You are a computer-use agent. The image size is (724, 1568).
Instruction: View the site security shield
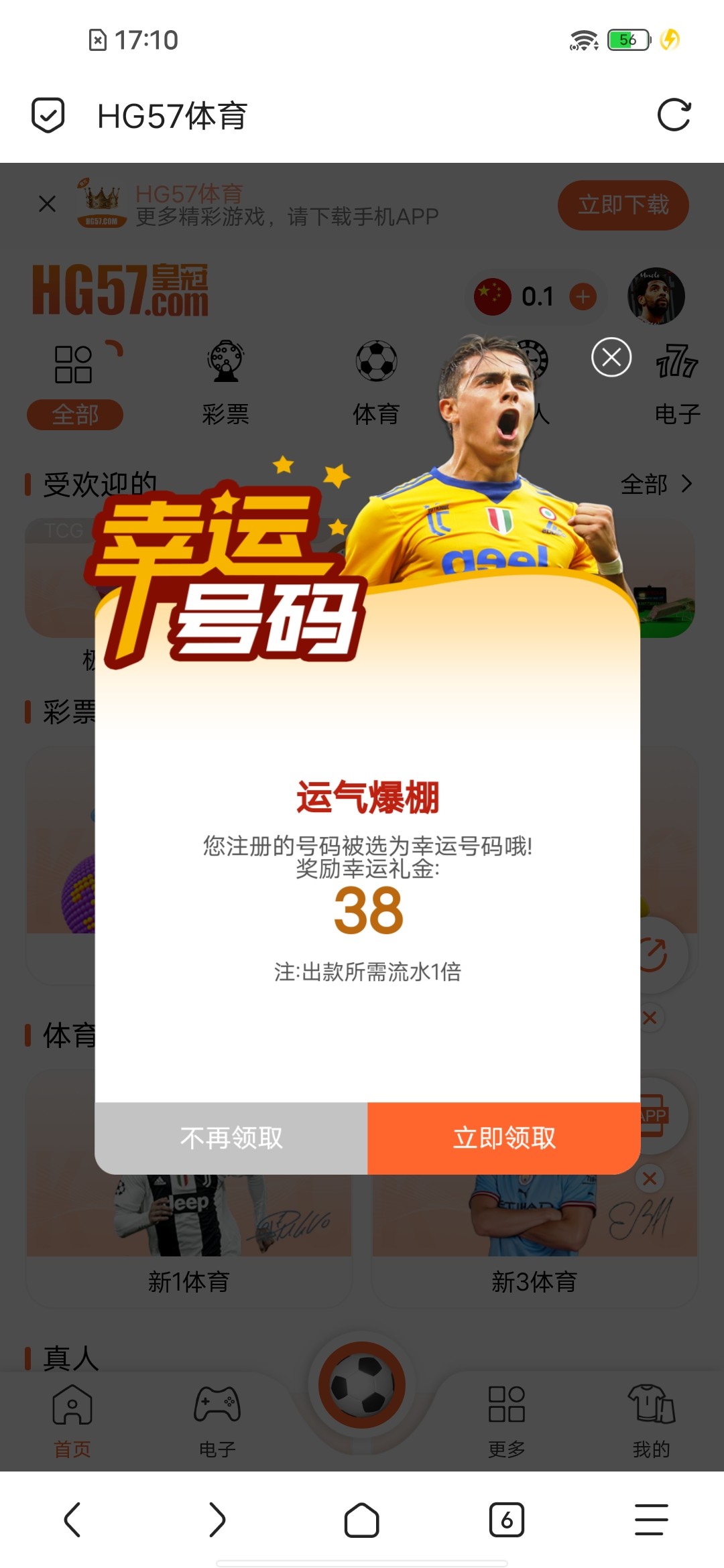pos(48,115)
